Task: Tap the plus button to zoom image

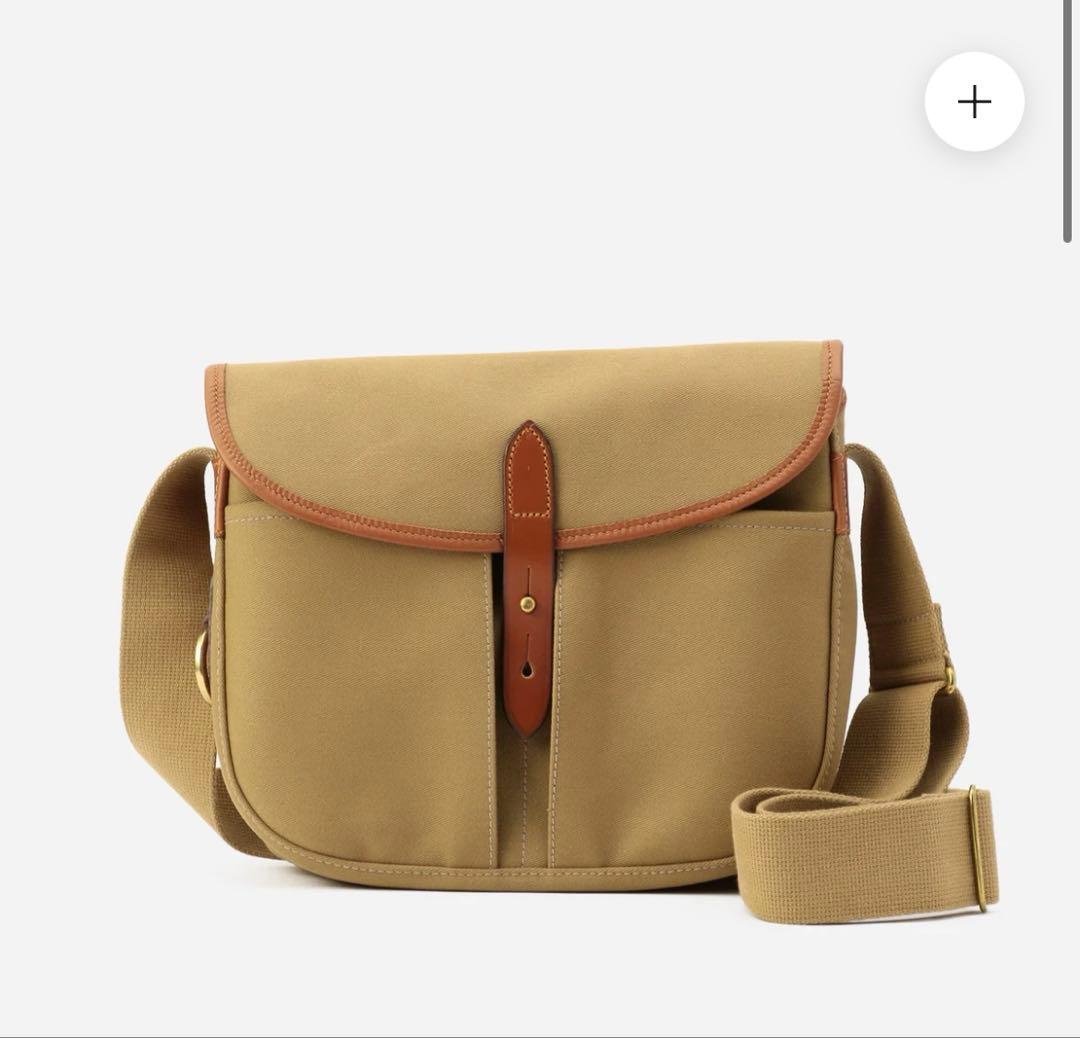Action: 974,102
